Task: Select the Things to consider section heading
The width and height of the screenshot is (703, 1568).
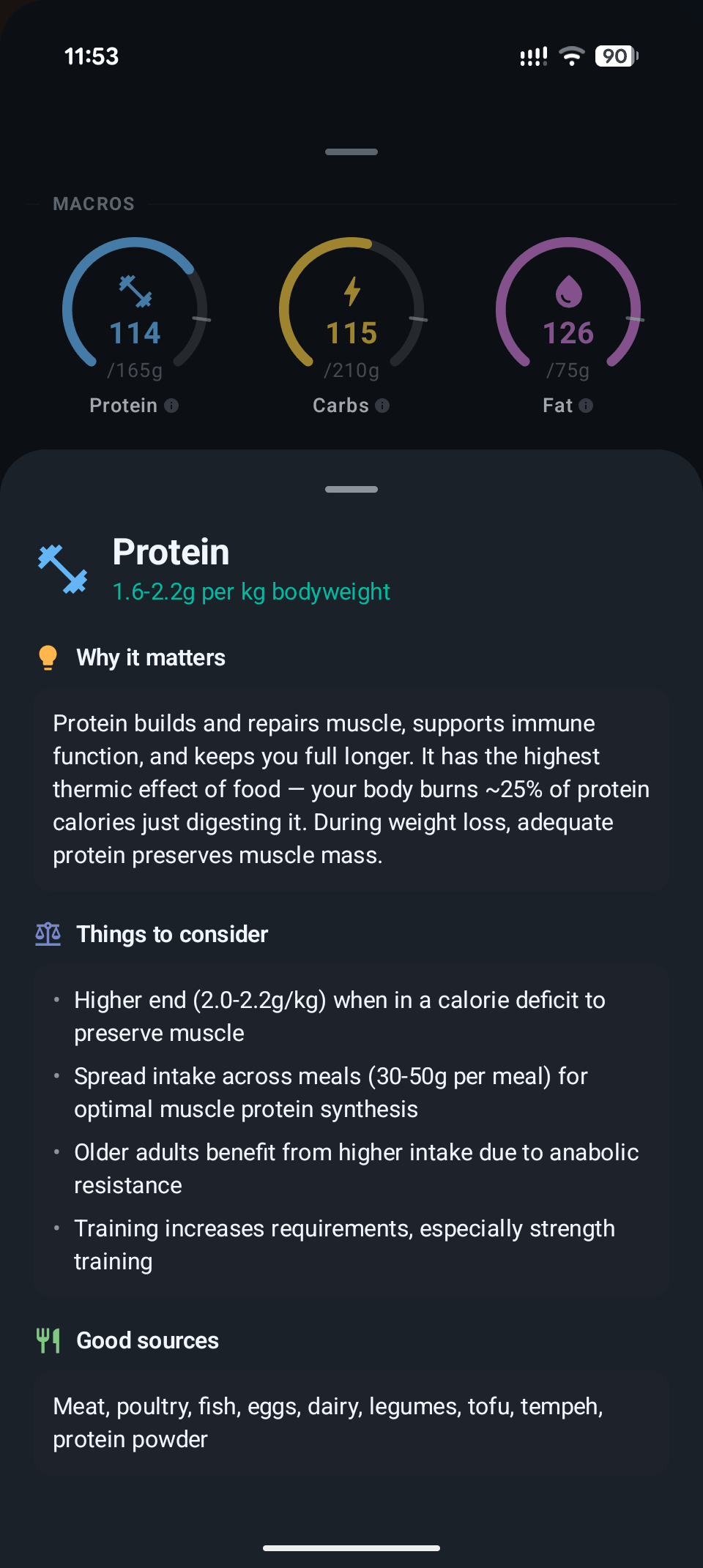Action: (172, 934)
